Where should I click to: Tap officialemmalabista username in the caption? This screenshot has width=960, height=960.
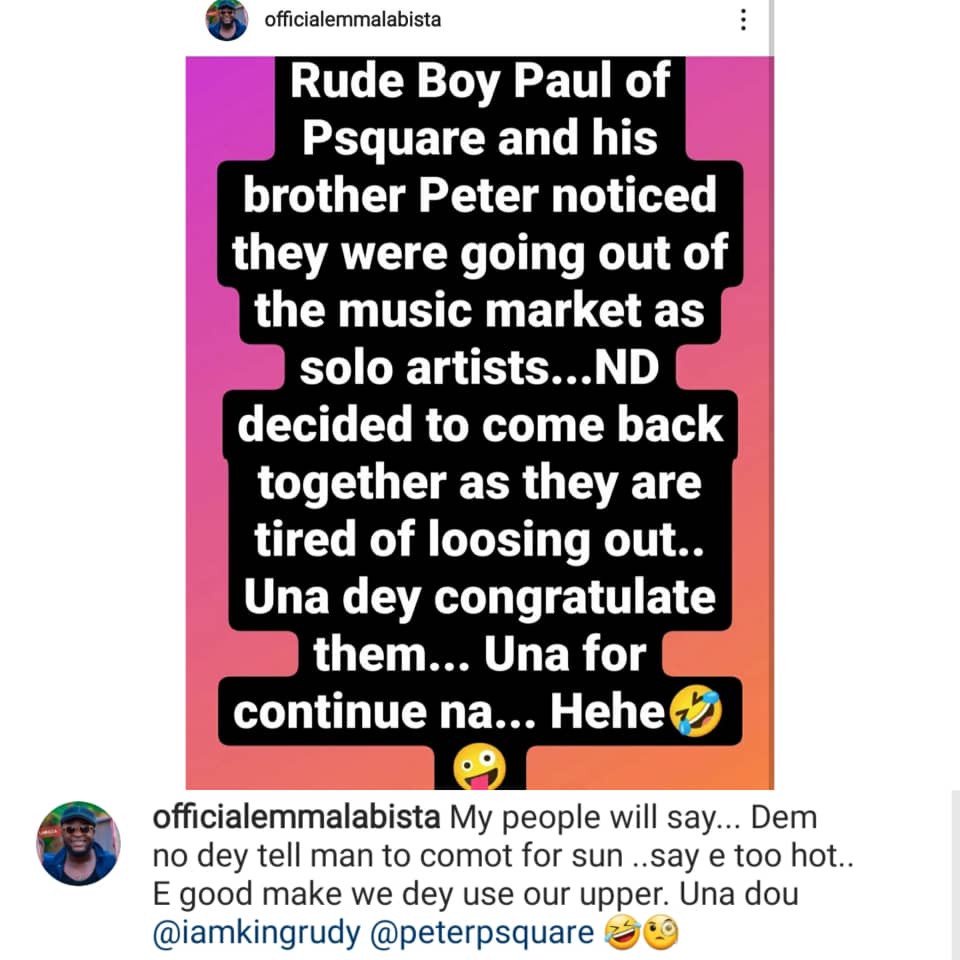tap(296, 817)
